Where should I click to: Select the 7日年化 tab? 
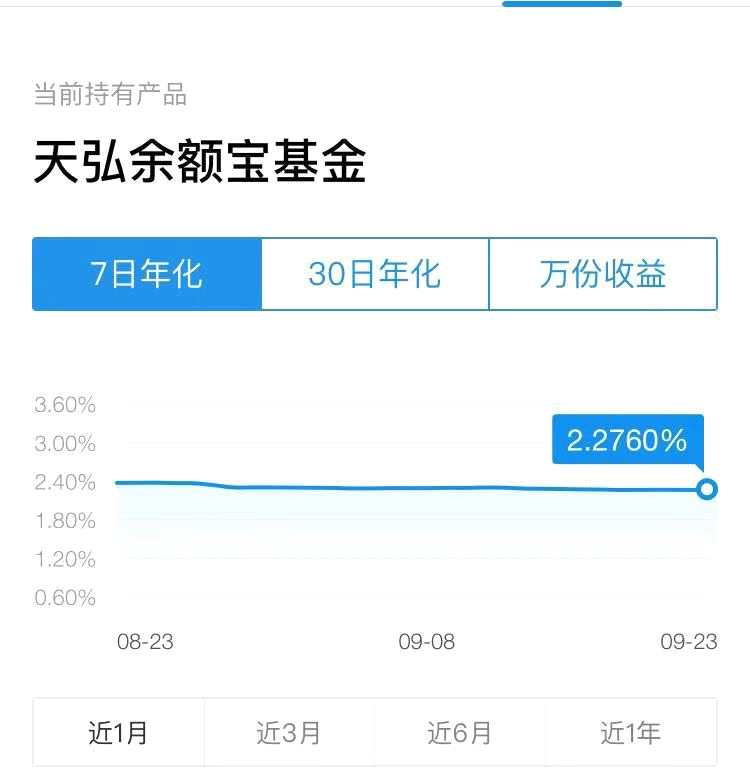147,274
